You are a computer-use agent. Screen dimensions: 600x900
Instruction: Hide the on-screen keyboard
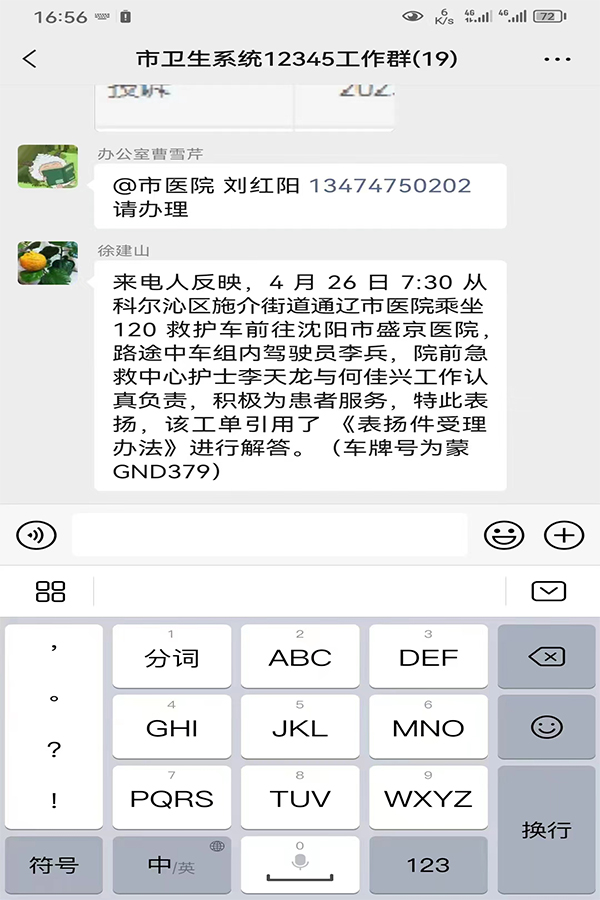[548, 591]
